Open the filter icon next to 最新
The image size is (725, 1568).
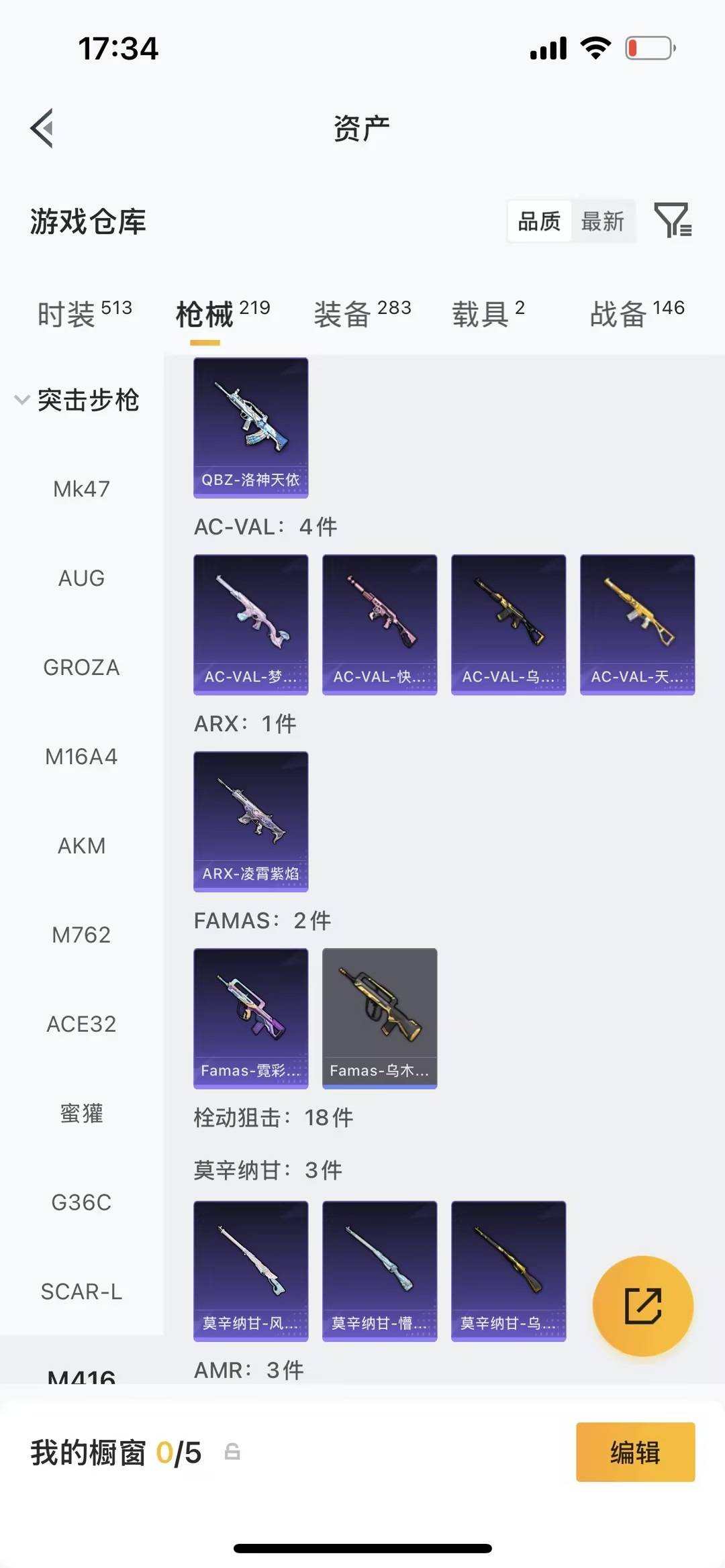[x=673, y=220]
